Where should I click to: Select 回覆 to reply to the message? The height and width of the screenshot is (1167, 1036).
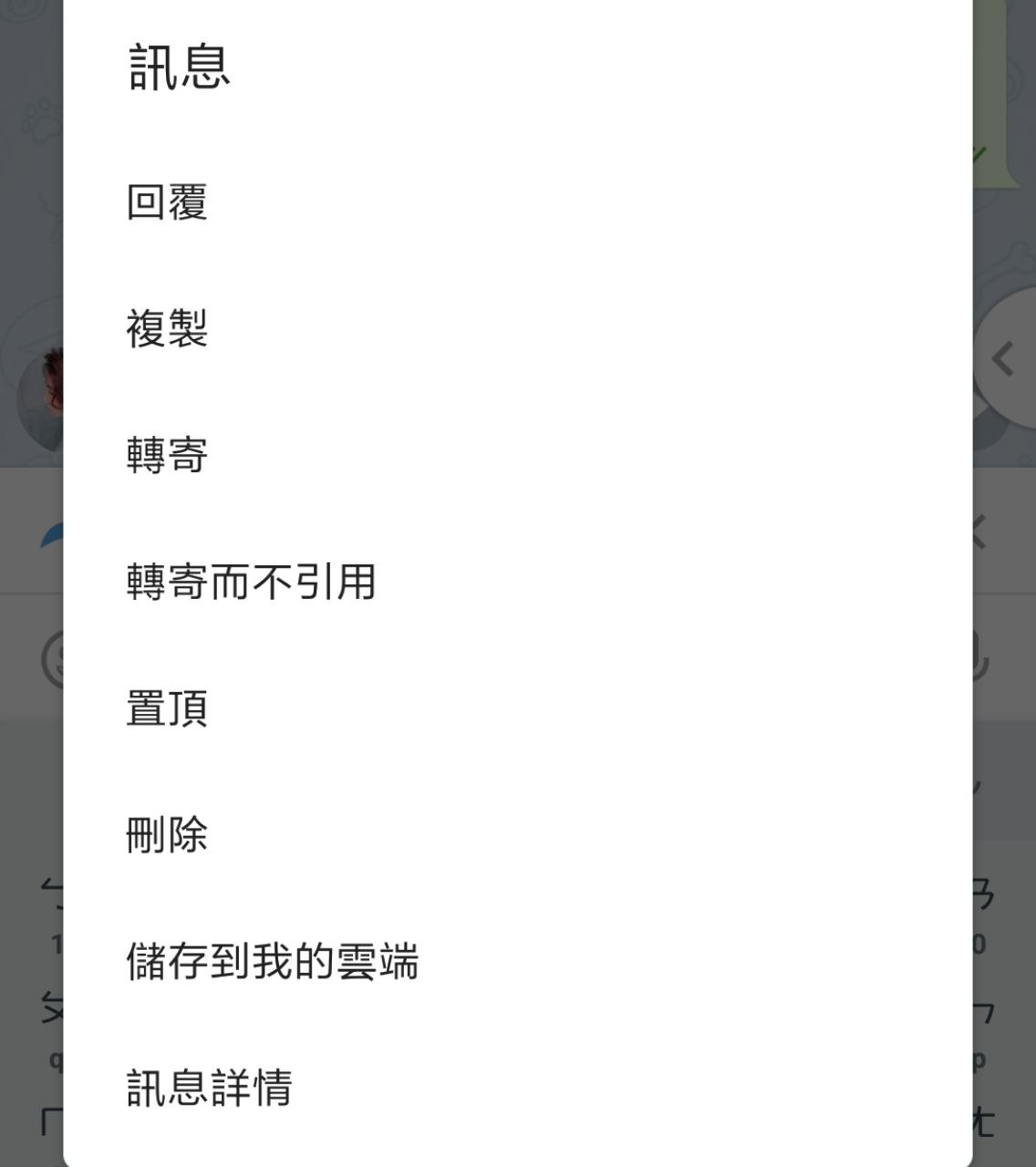pyautogui.click(x=168, y=202)
